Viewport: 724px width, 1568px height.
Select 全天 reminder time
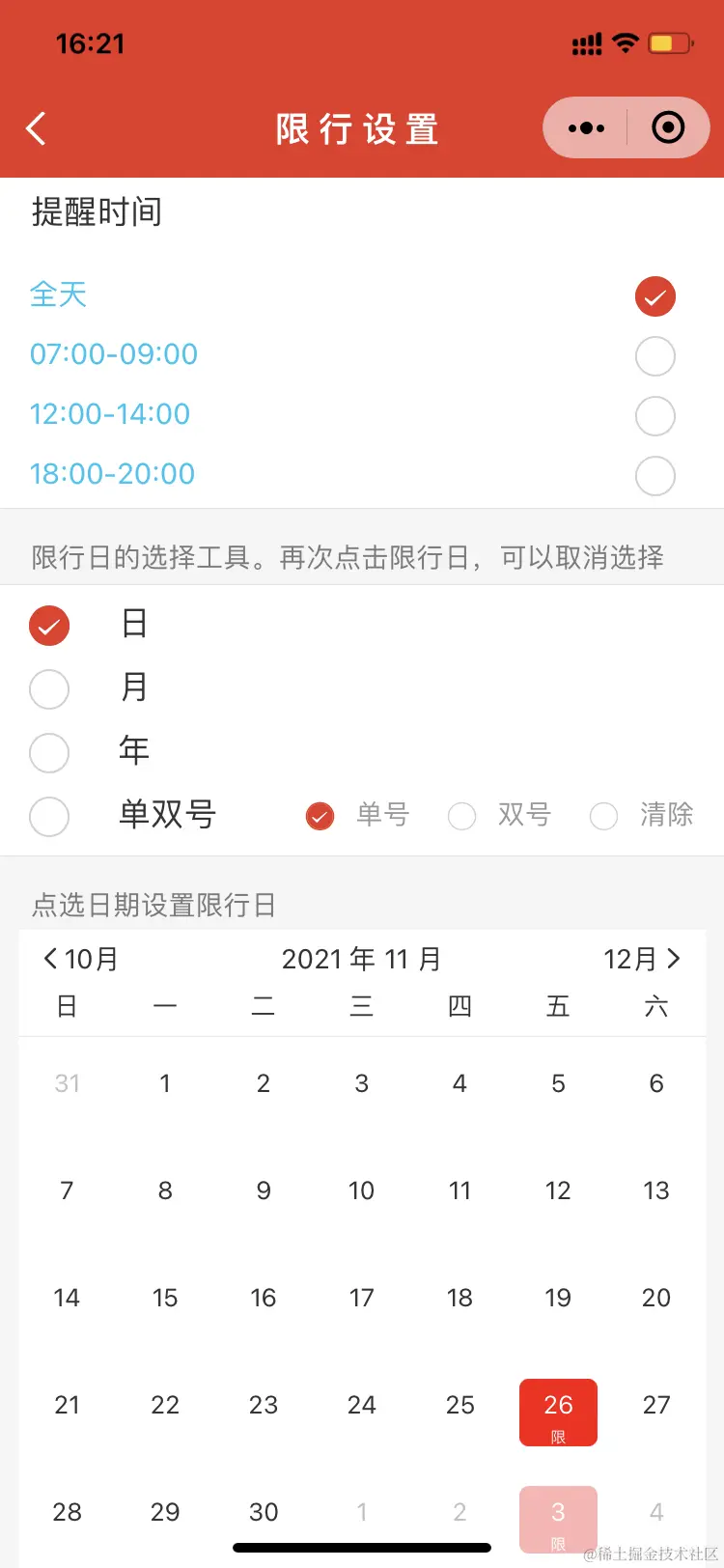[x=654, y=296]
